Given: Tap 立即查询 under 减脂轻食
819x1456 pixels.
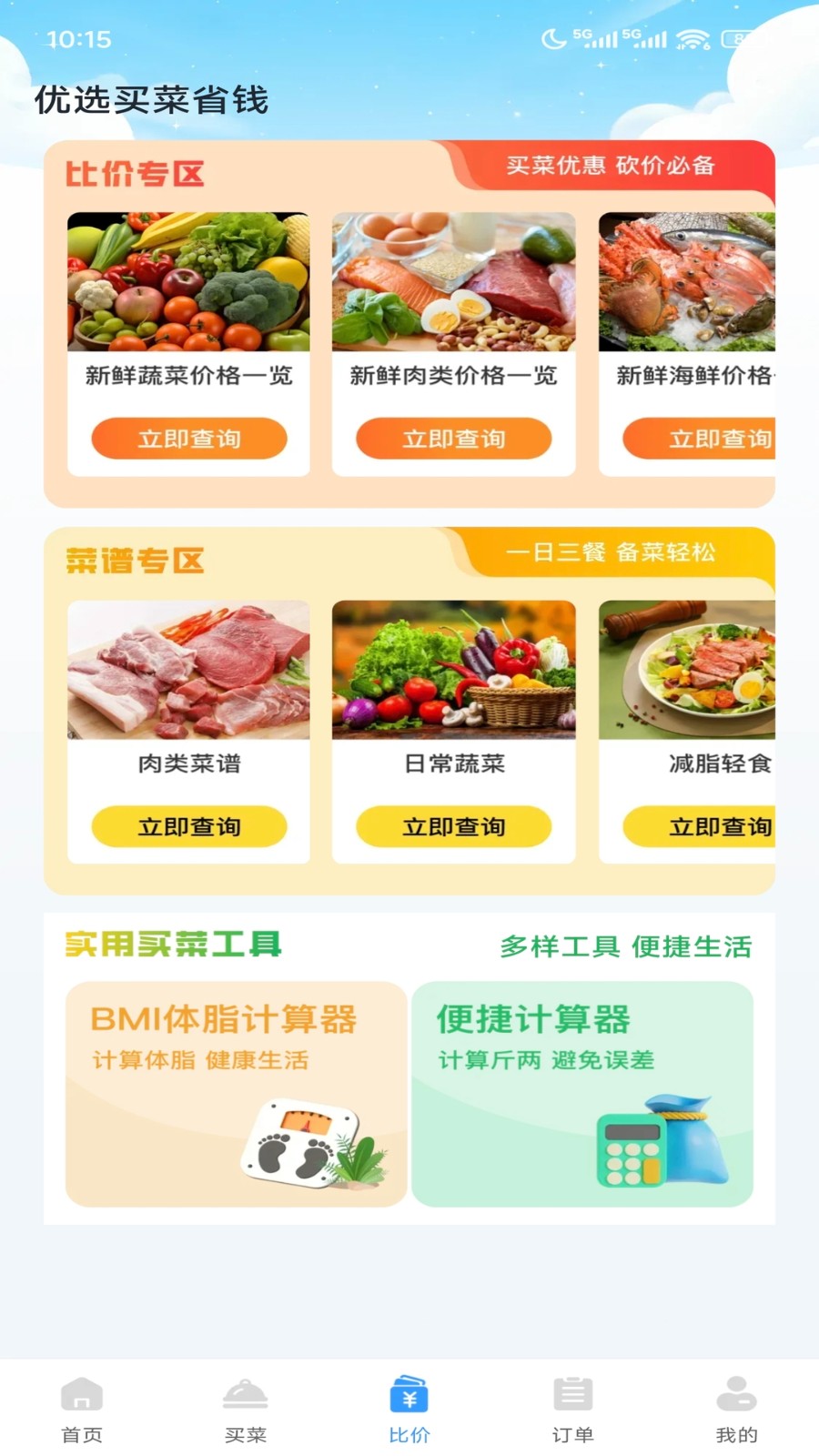Looking at the screenshot, I should pos(718,827).
